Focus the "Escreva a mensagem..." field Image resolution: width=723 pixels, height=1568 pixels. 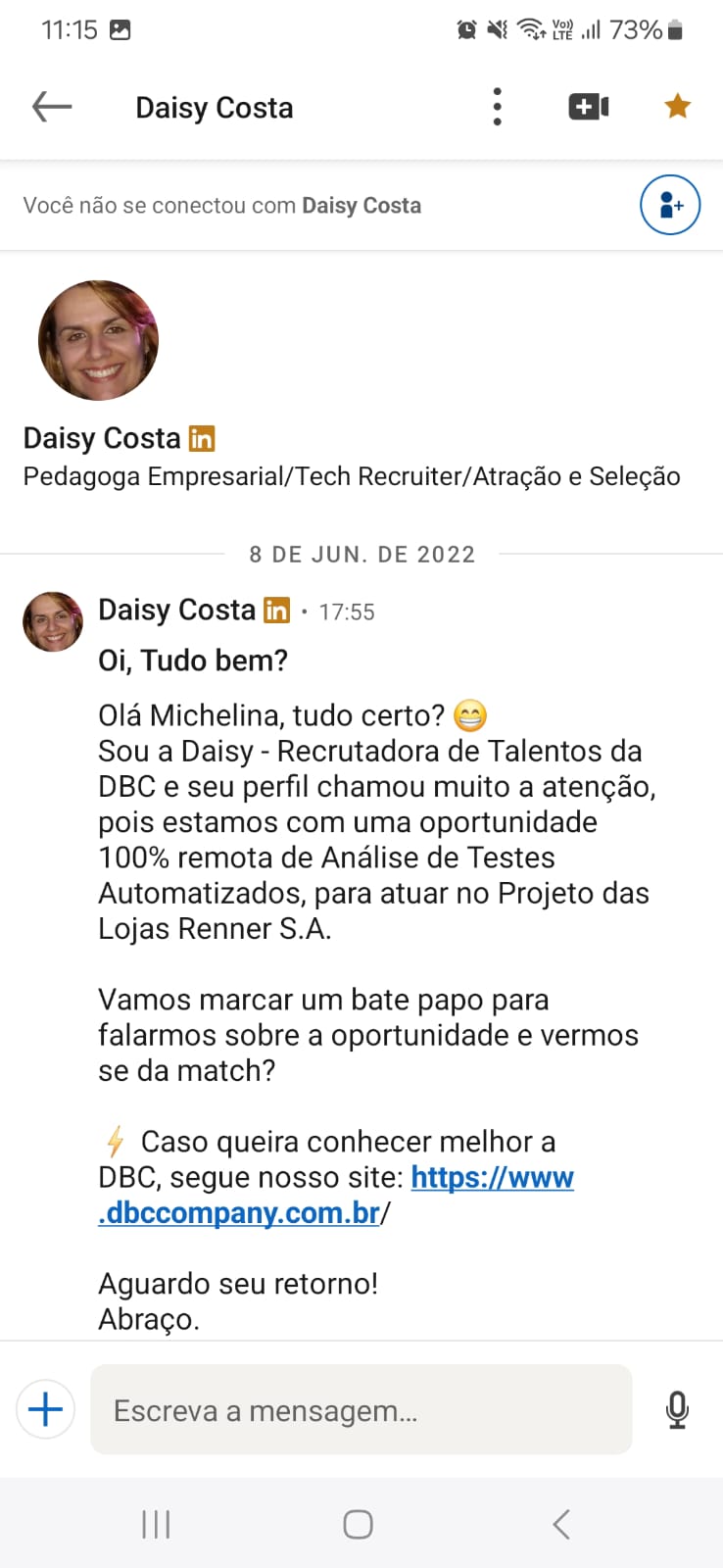coord(361,1409)
